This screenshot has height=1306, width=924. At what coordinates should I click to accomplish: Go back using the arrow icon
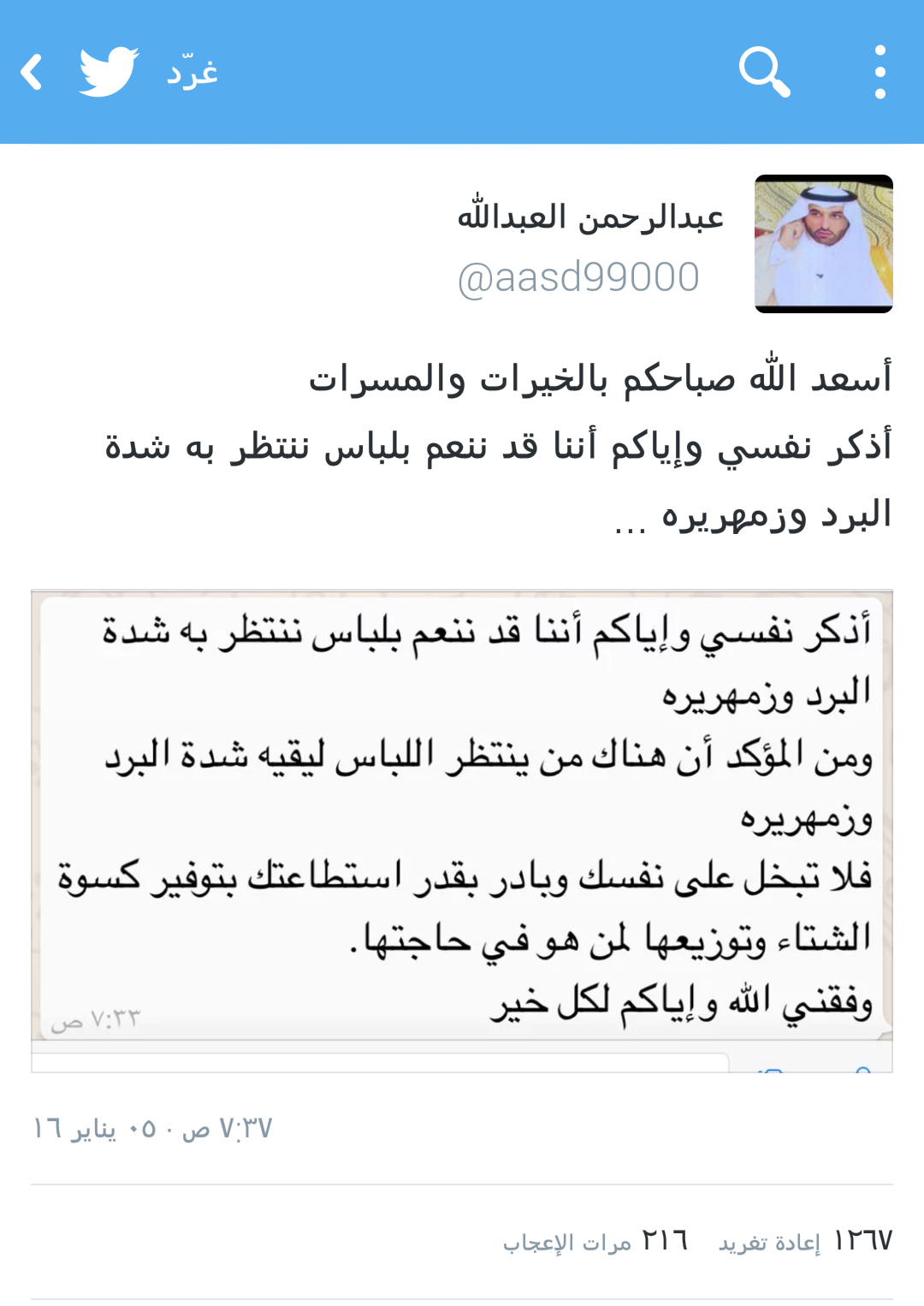33,72
